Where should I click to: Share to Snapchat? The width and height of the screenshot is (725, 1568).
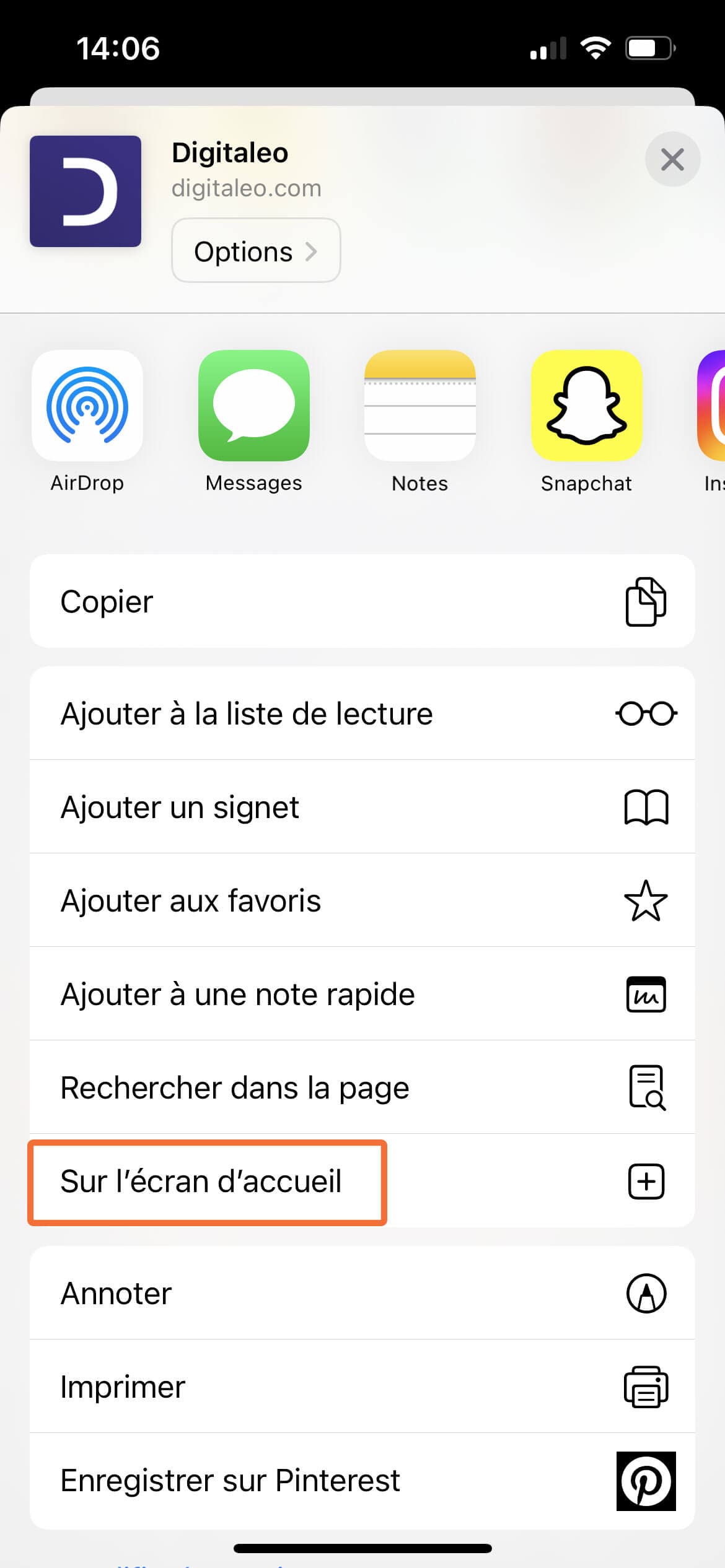[x=586, y=406]
